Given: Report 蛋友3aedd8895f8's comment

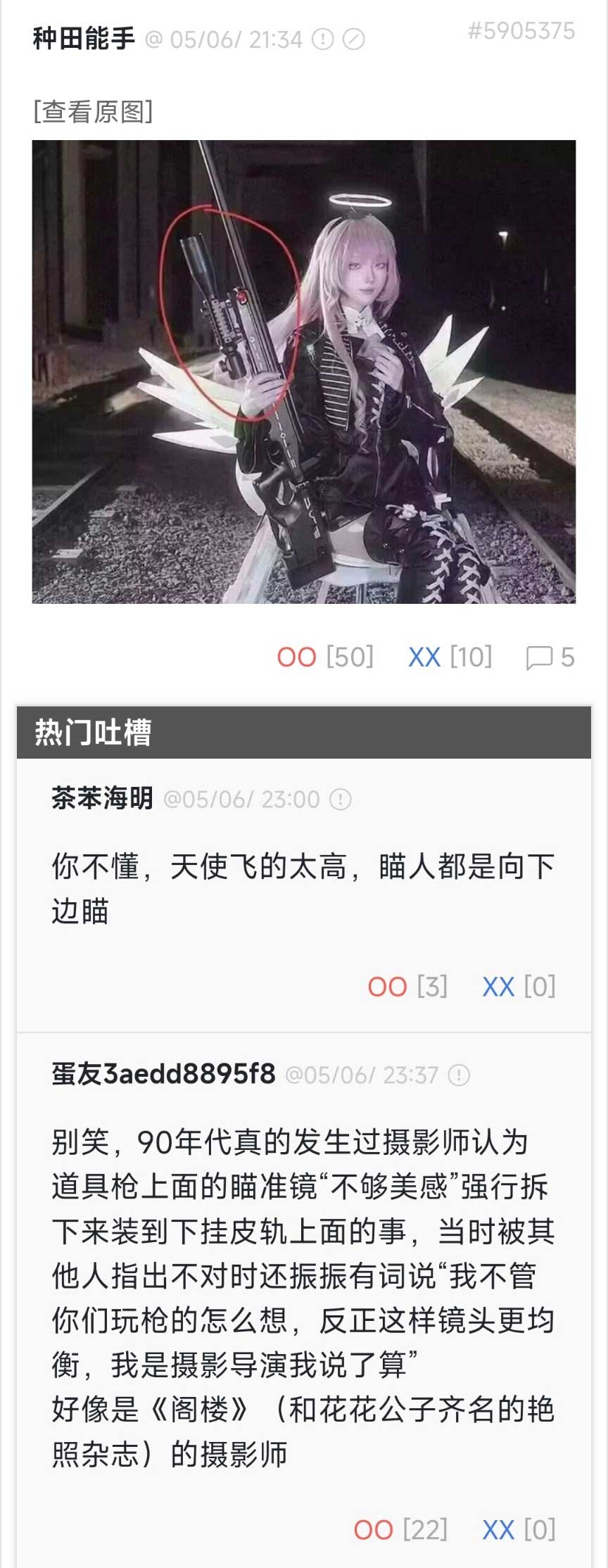Looking at the screenshot, I should [459, 1075].
